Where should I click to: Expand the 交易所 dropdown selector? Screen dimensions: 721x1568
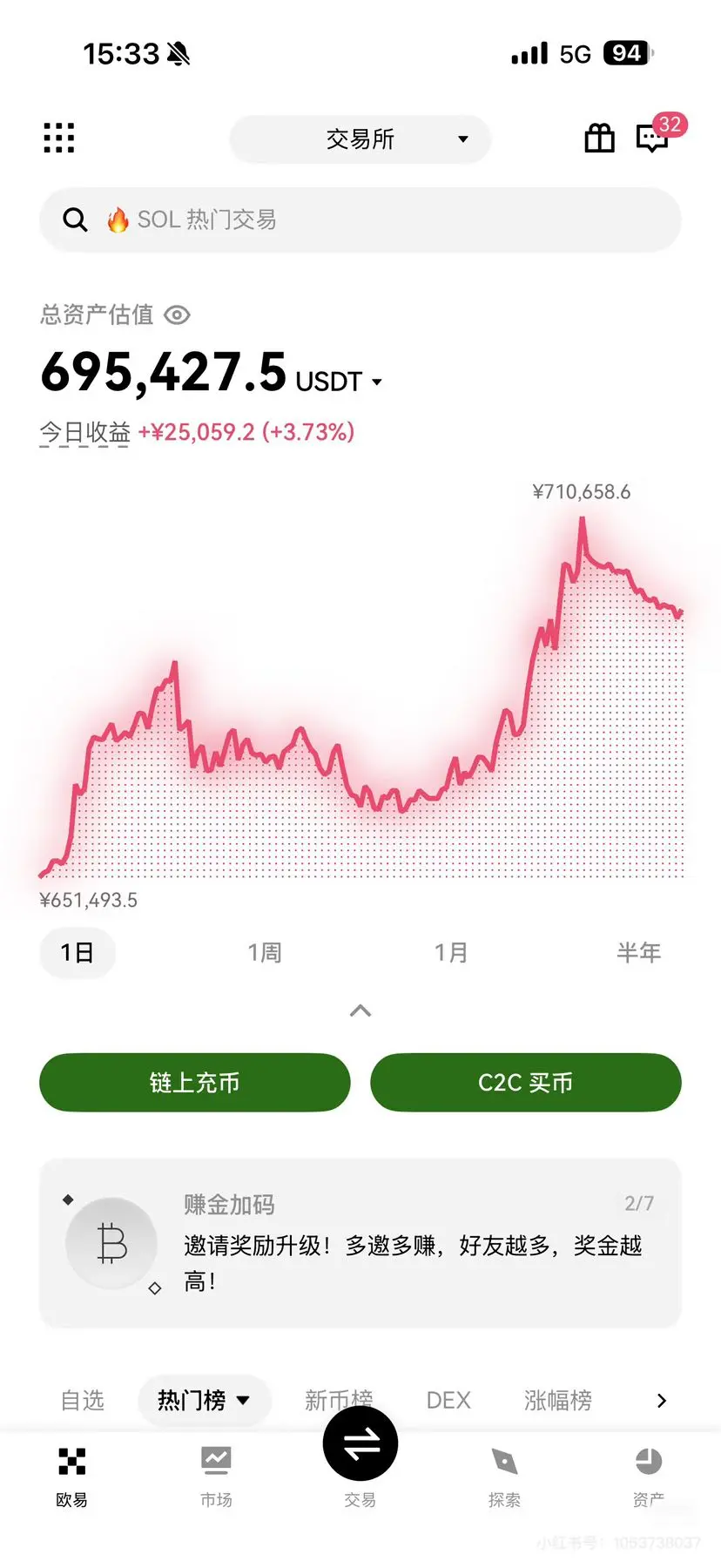pos(360,139)
